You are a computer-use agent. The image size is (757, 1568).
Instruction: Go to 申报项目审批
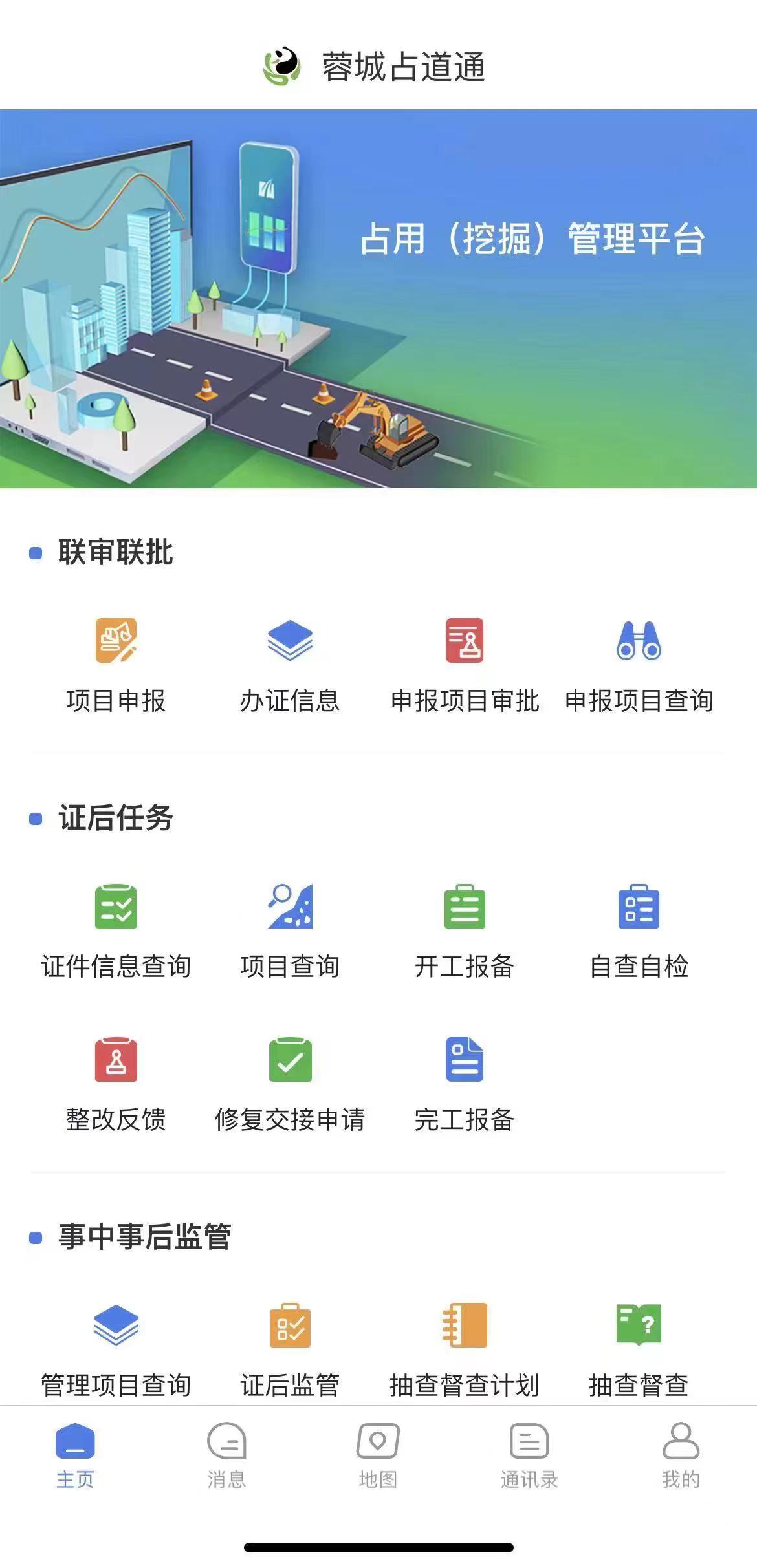(465, 665)
